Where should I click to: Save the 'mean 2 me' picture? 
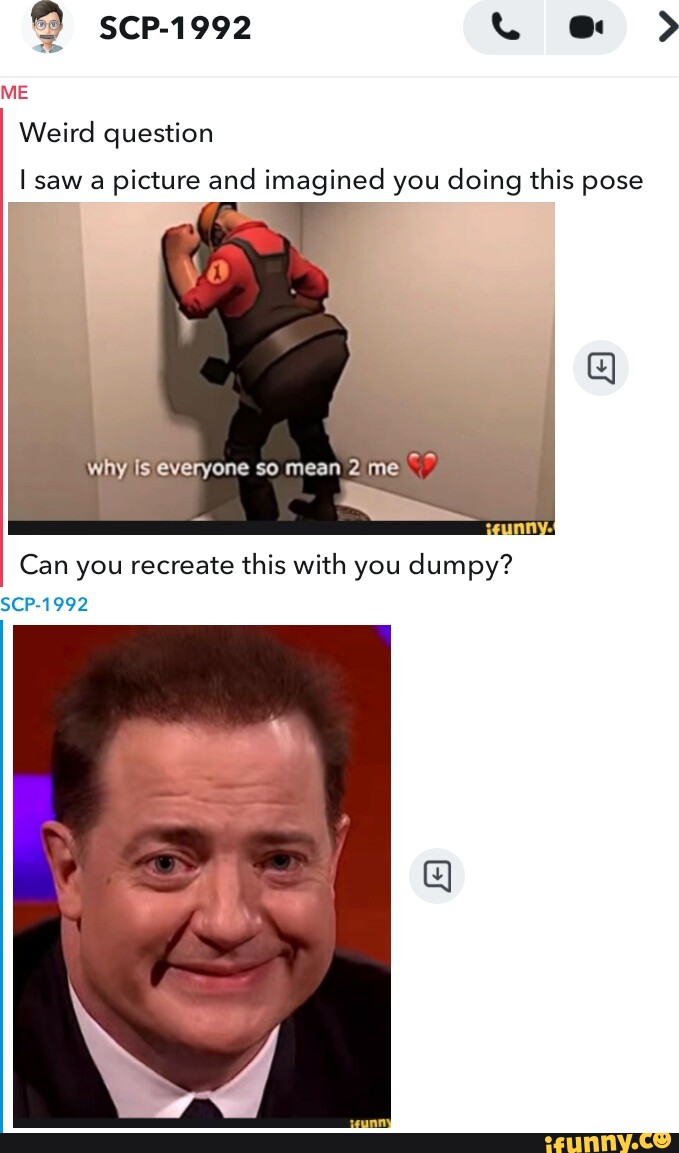point(600,368)
